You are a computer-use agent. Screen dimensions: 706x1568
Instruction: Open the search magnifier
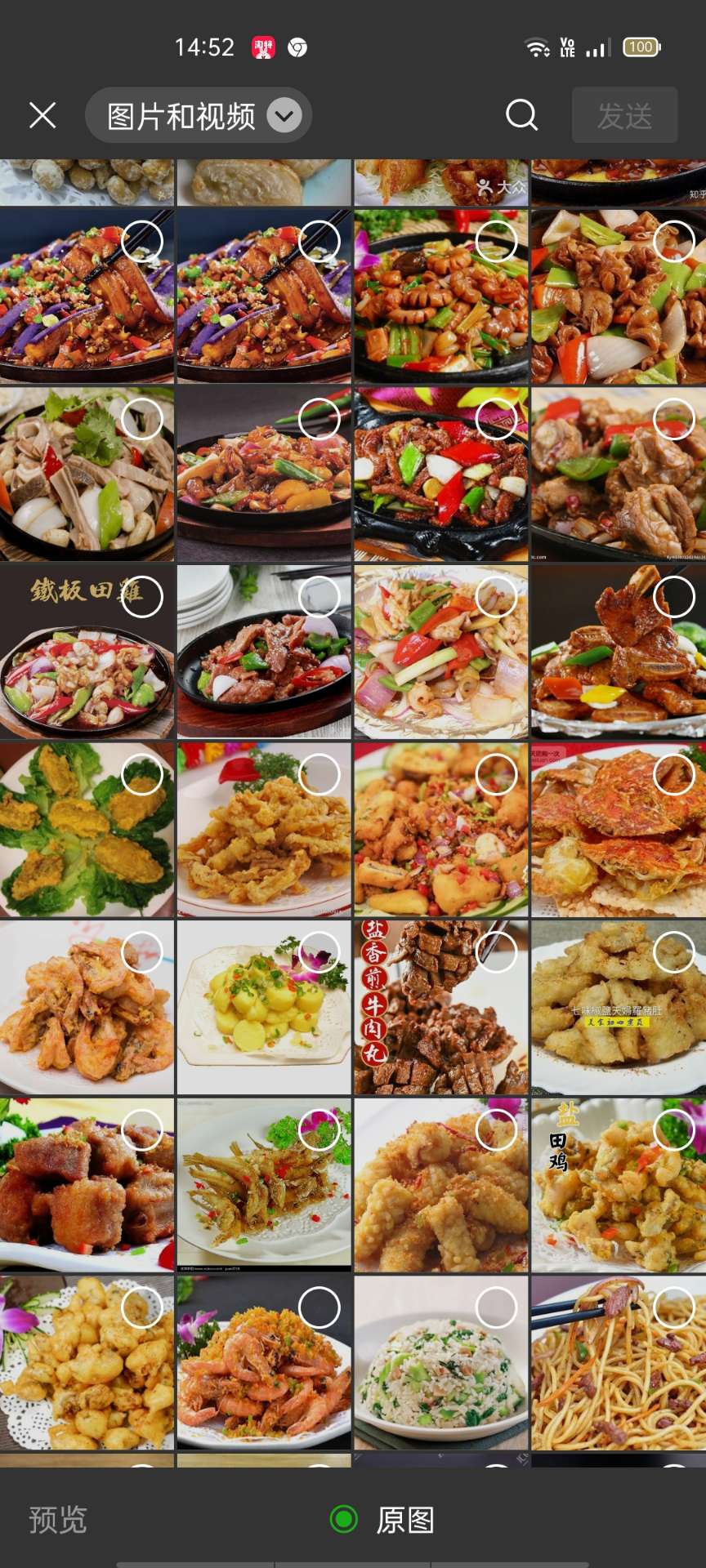[521, 115]
